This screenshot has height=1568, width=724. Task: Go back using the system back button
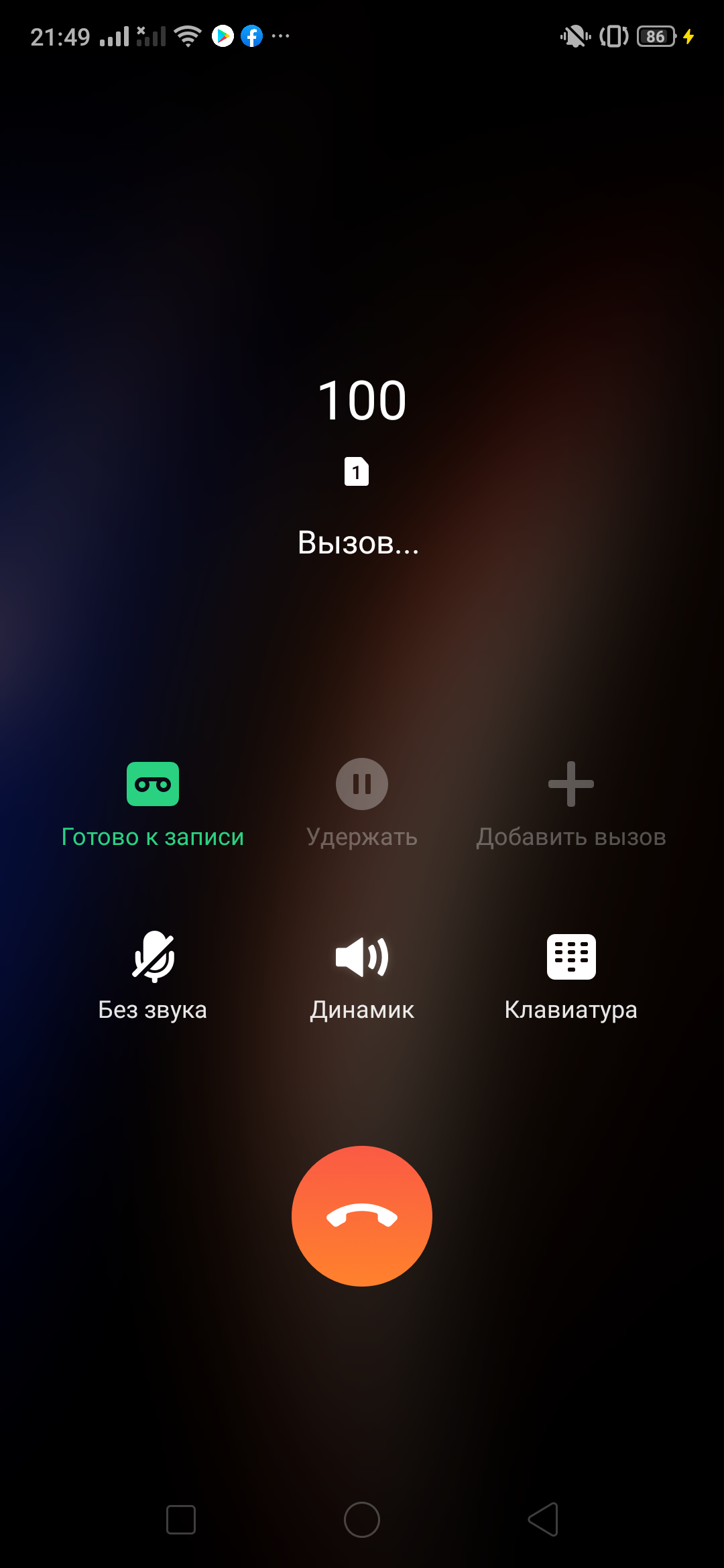click(543, 1519)
